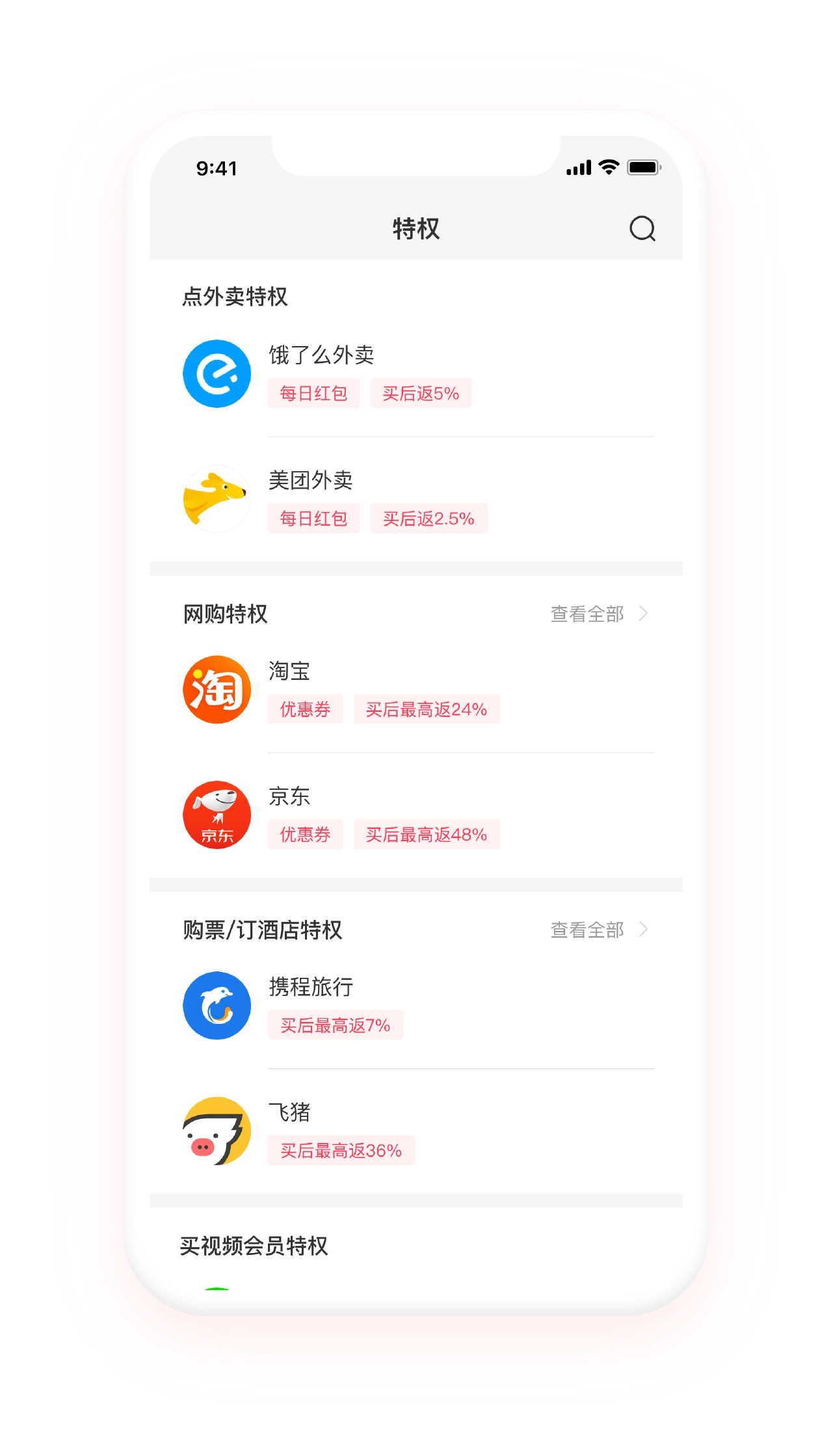Open the search icon in the header
Screen dimensions: 833x1456
[642, 228]
